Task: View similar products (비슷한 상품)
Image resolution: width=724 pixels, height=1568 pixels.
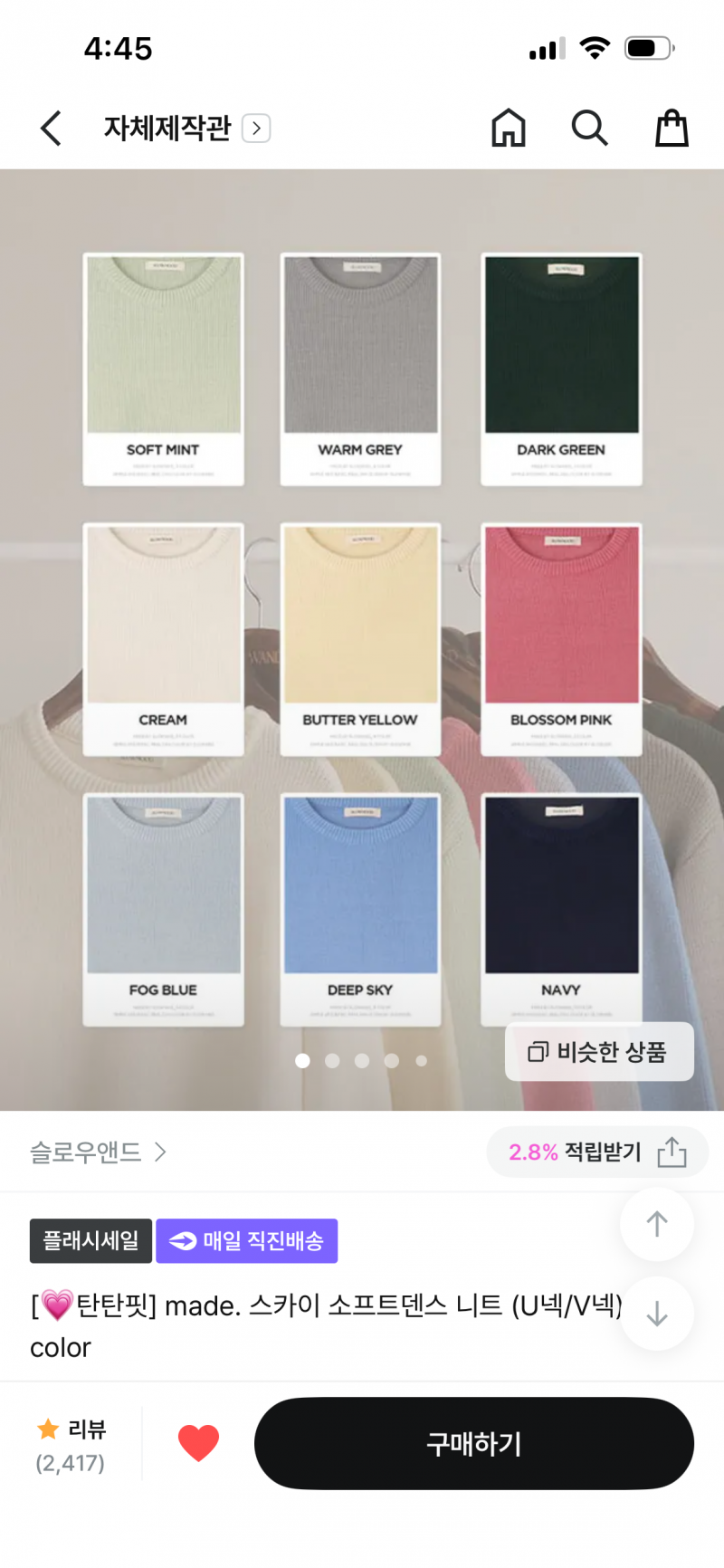Action: click(x=598, y=1051)
